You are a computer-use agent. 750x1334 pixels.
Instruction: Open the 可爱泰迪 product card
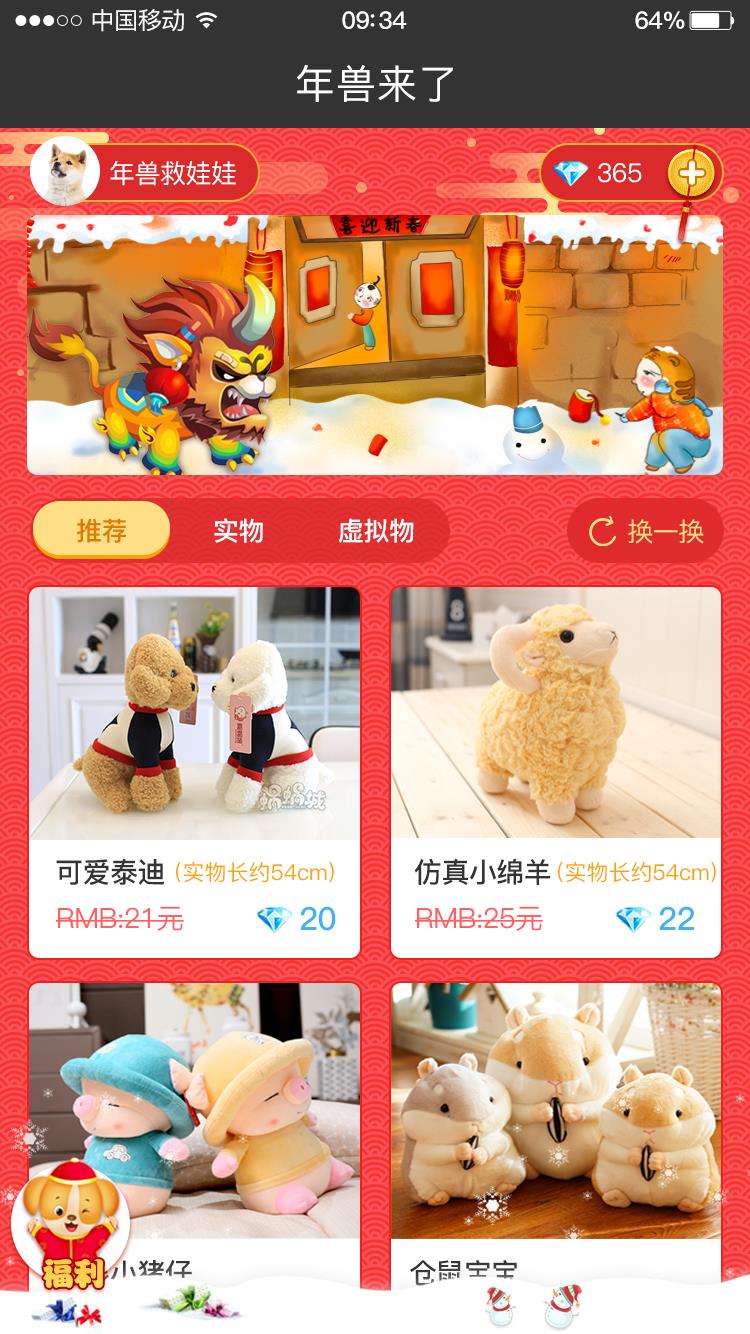194,770
